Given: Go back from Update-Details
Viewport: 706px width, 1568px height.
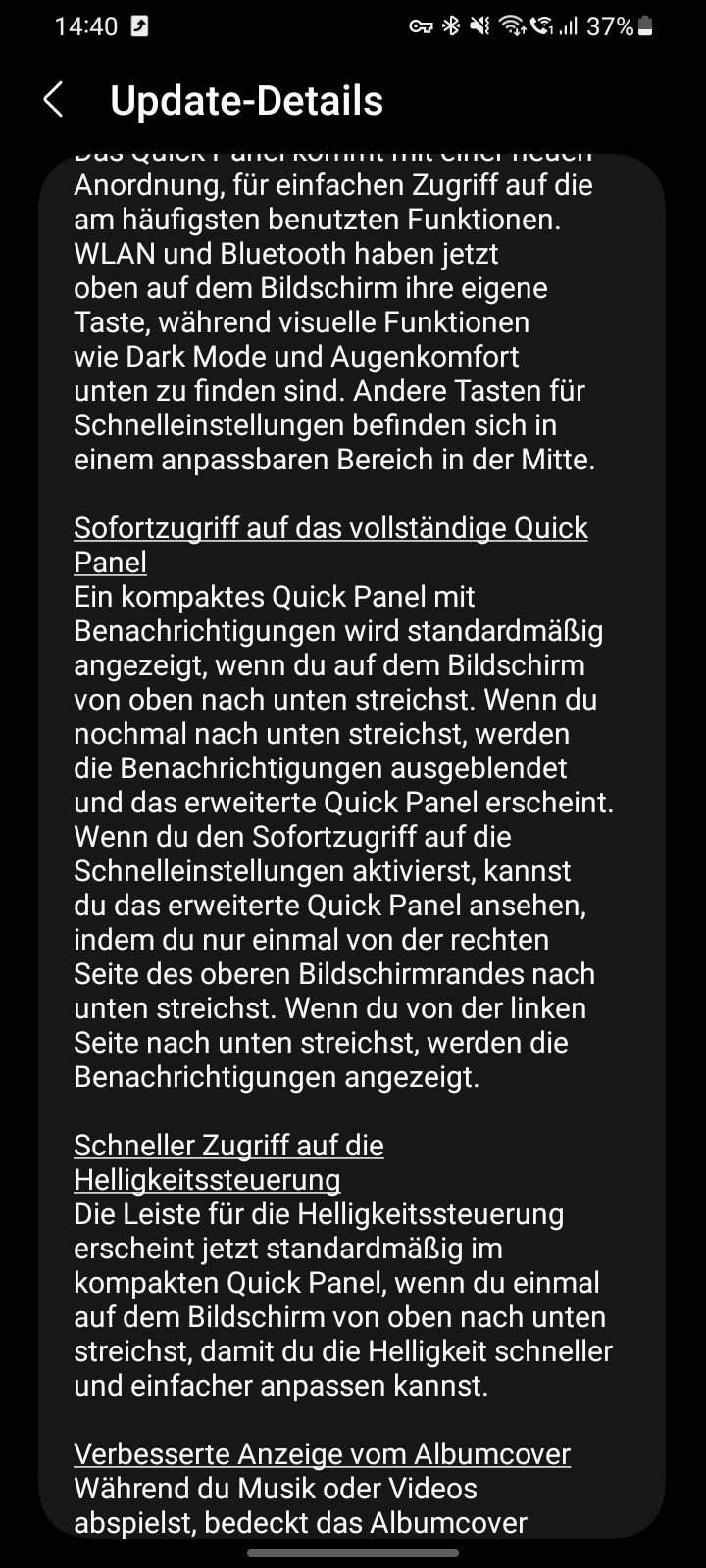Looking at the screenshot, I should click(x=54, y=100).
